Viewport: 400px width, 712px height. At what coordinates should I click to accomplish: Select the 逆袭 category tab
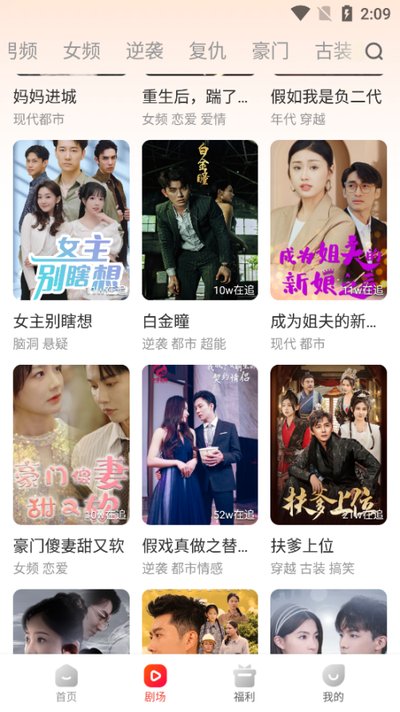144,51
